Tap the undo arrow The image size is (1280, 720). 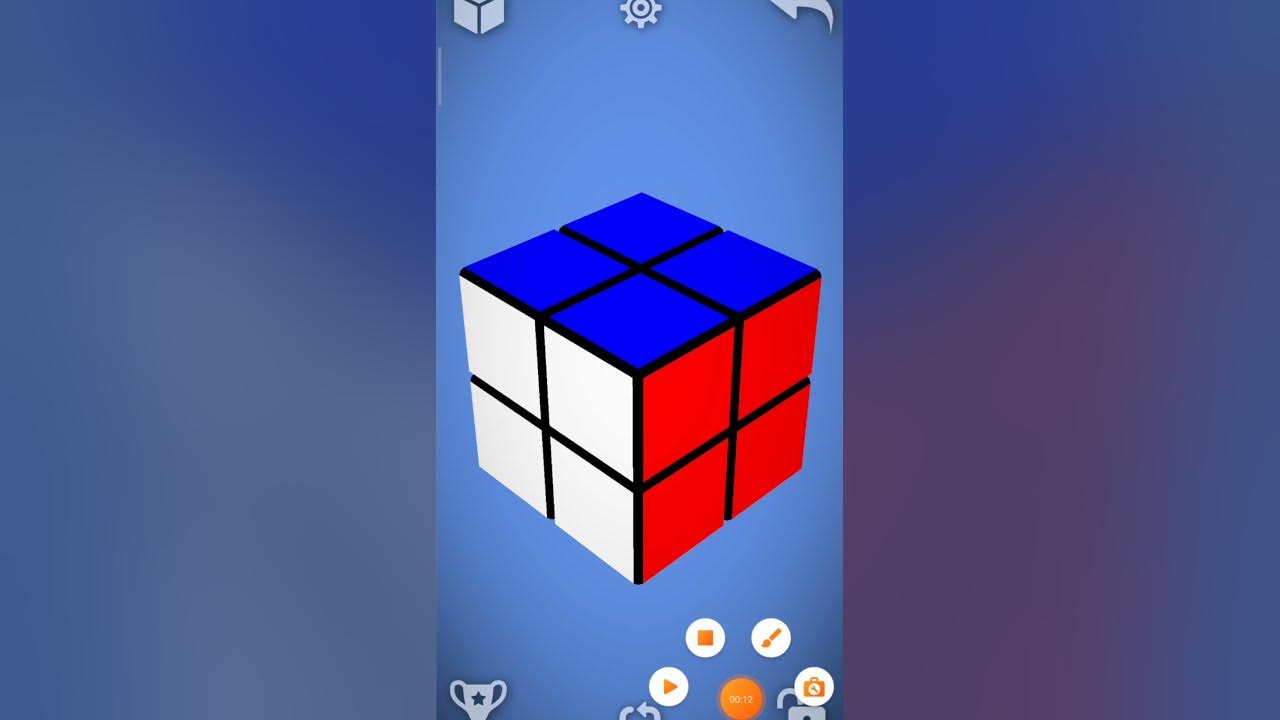[806, 13]
